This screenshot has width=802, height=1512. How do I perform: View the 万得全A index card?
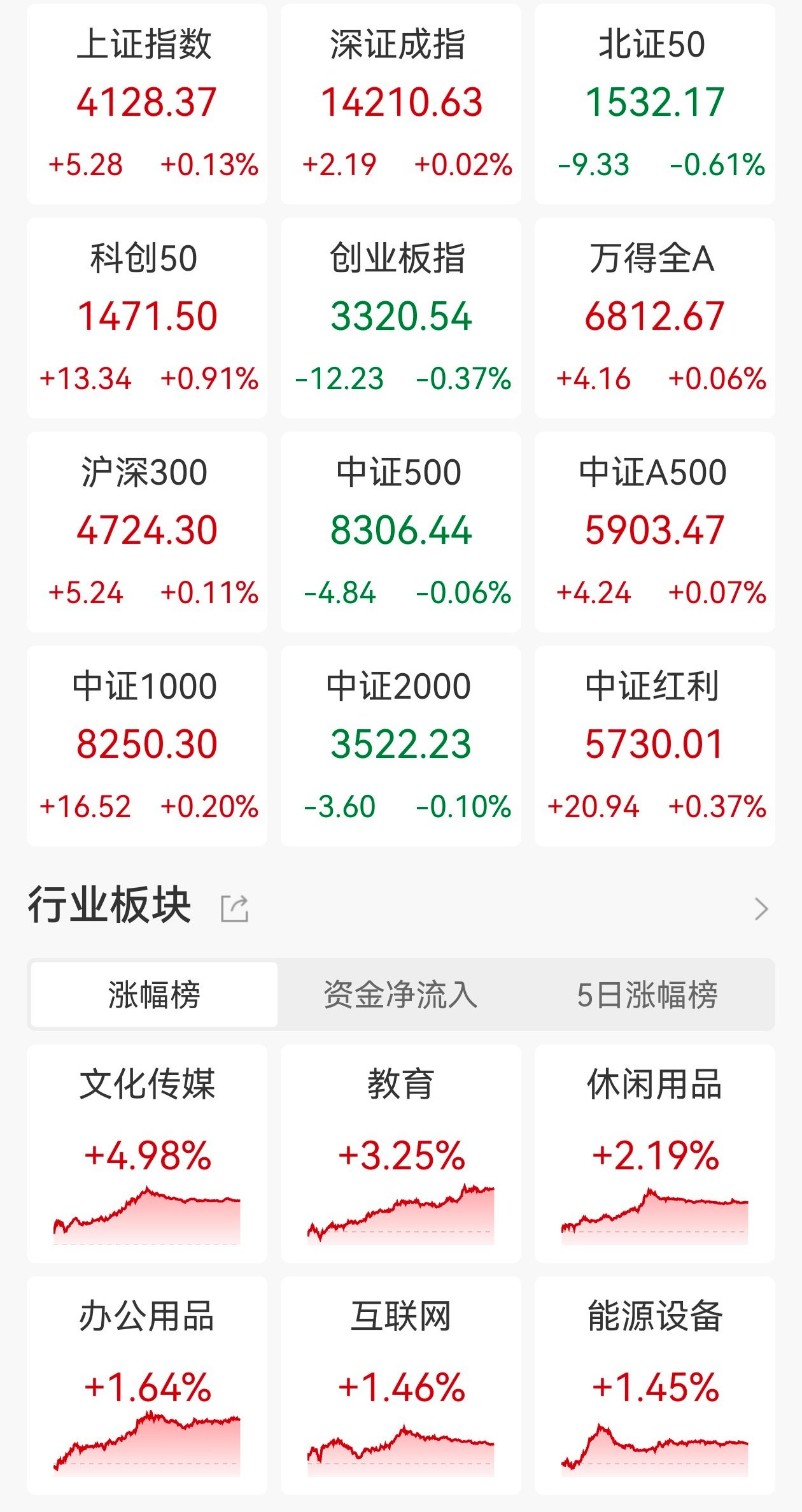tap(654, 318)
